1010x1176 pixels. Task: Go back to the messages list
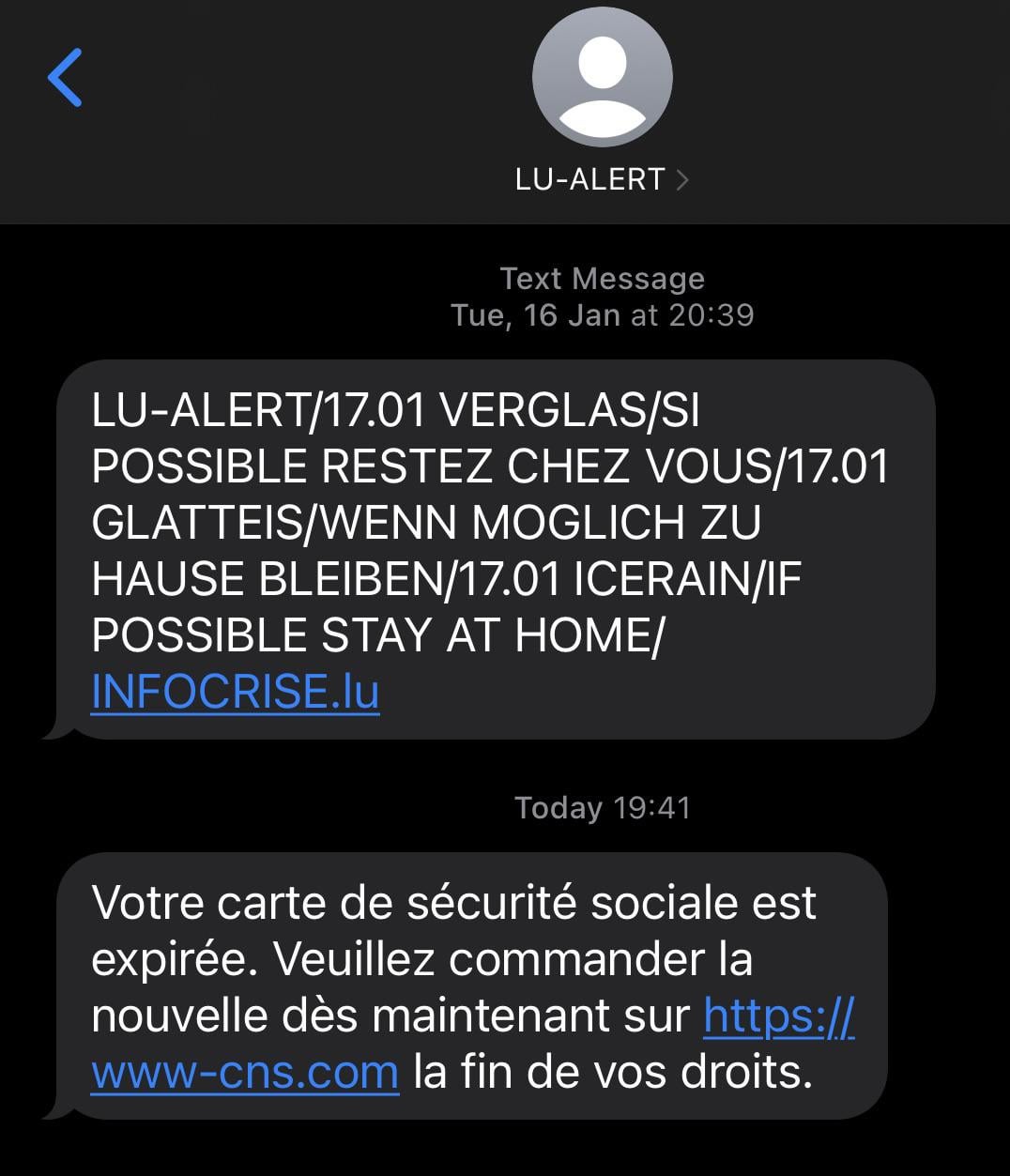[x=65, y=78]
